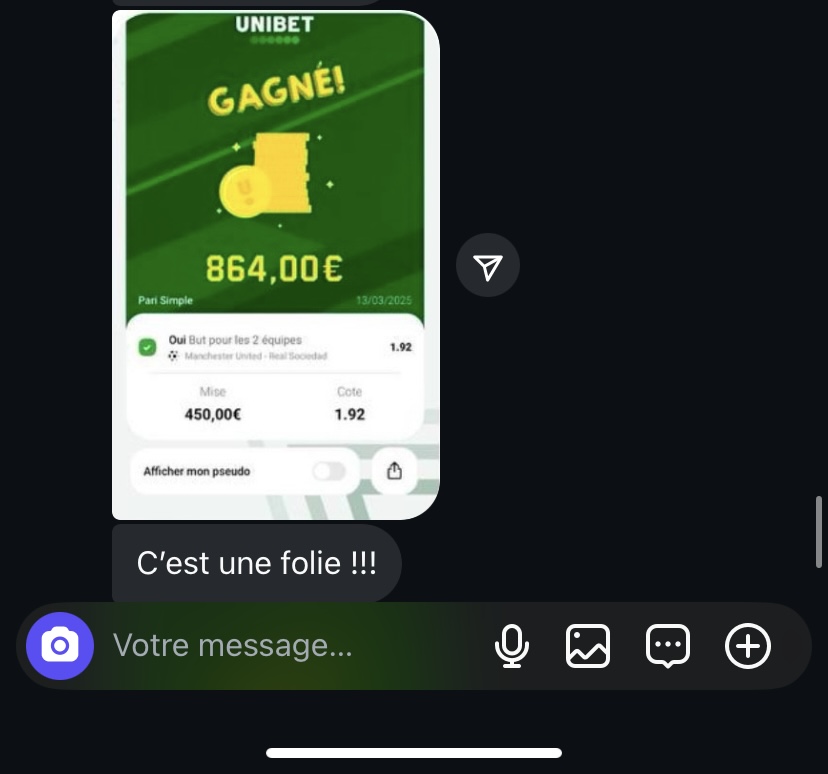Viewport: 828px width, 774px height.
Task: Forward the image with the paper-plane icon
Action: 488,266
